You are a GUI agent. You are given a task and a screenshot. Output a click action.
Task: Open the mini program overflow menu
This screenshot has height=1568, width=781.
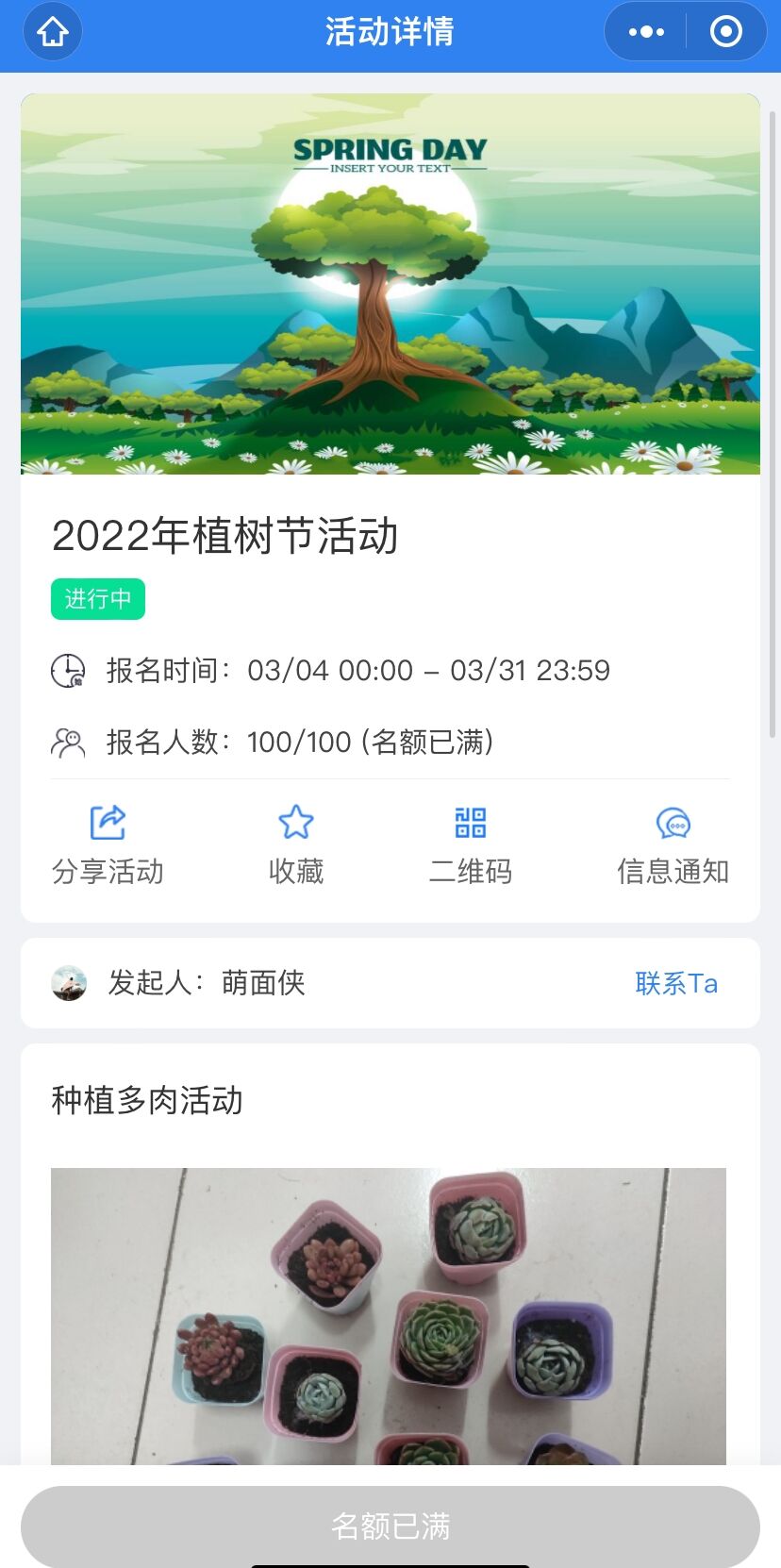click(646, 32)
